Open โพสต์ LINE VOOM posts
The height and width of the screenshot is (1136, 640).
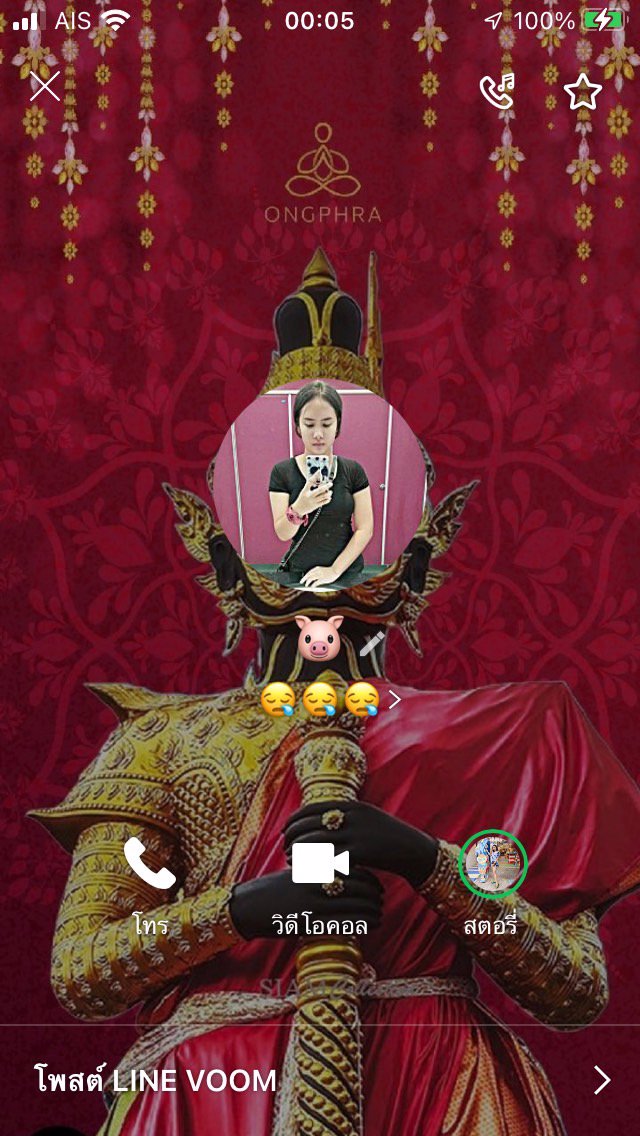[x=320, y=1080]
